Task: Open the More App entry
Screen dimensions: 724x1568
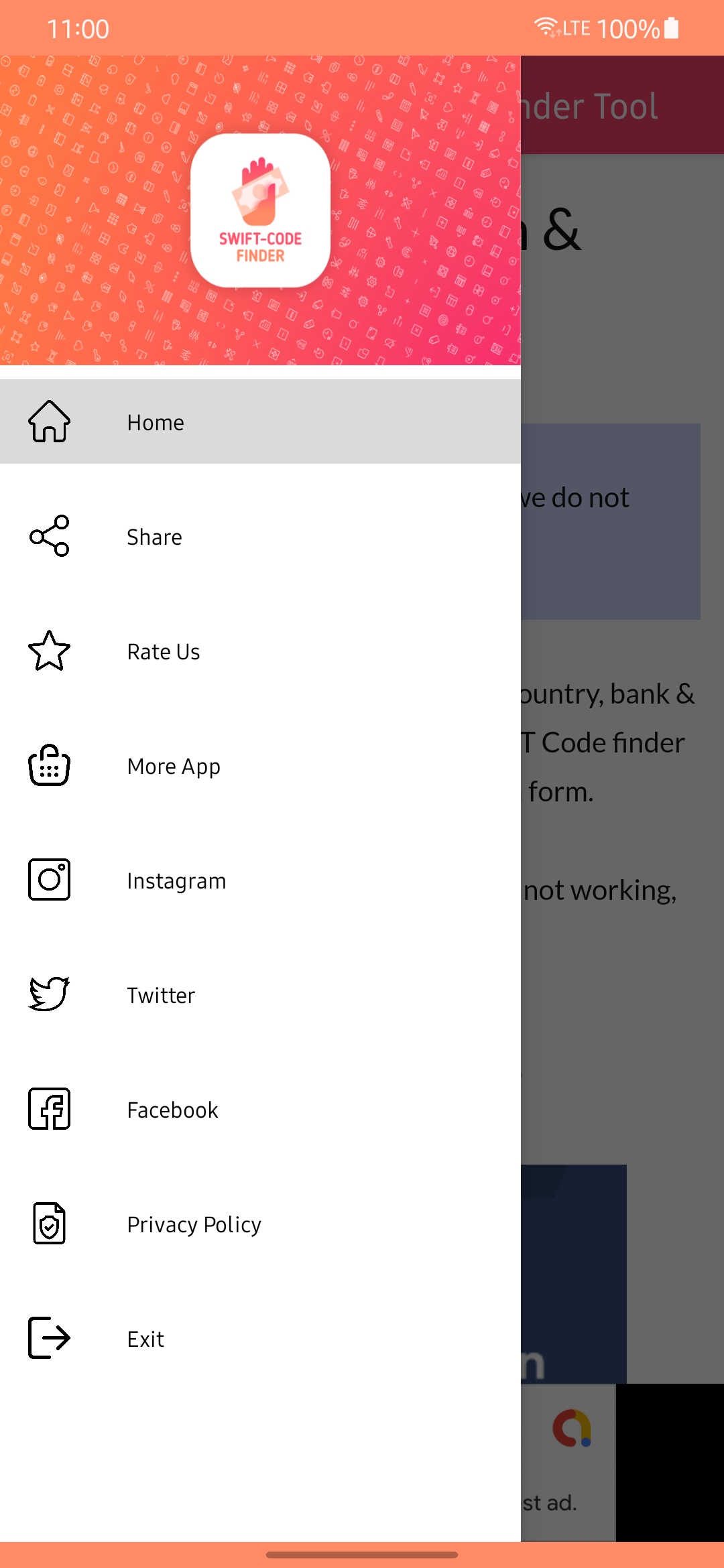Action: (x=174, y=766)
